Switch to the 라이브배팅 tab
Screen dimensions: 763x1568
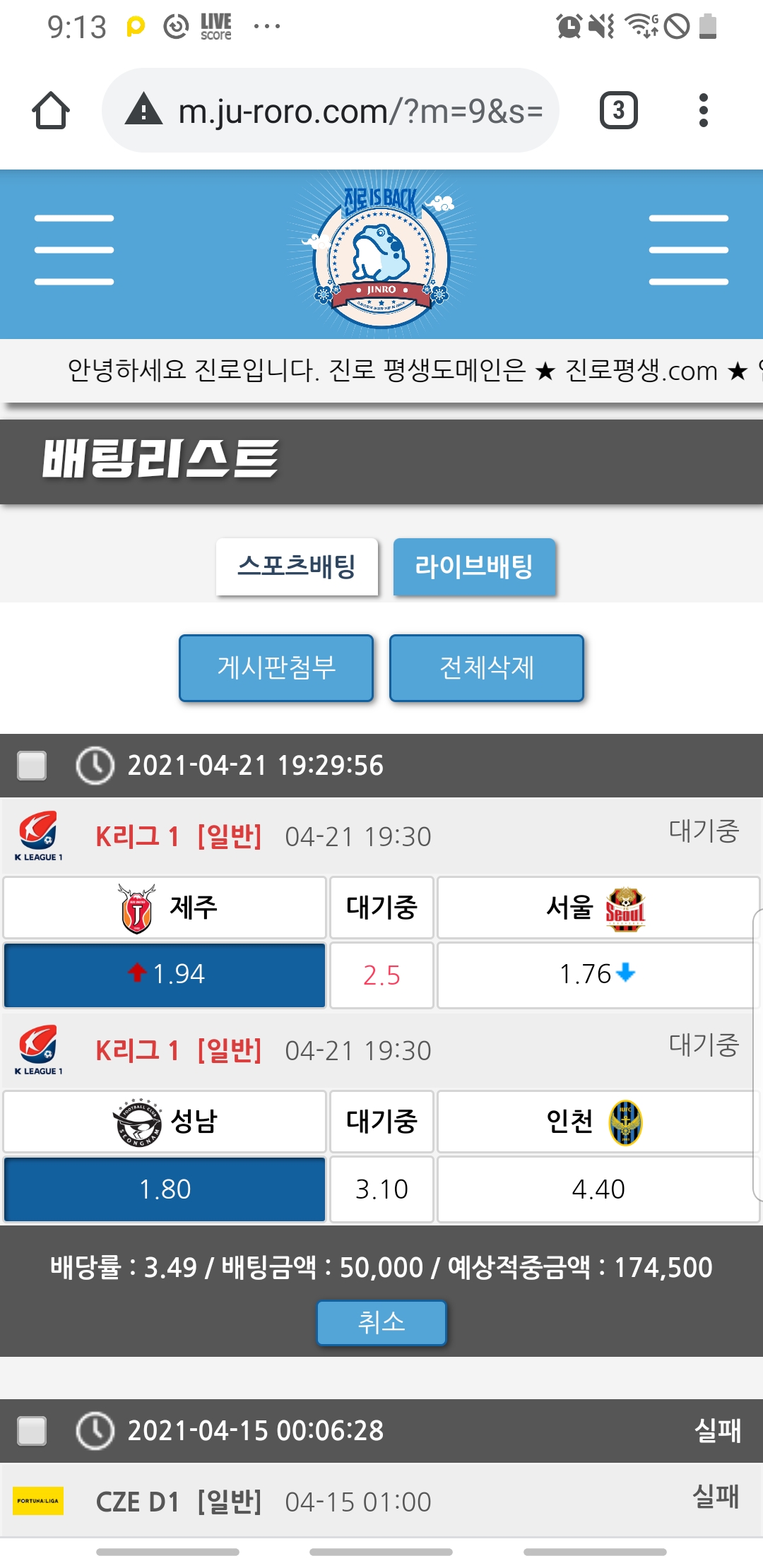474,566
